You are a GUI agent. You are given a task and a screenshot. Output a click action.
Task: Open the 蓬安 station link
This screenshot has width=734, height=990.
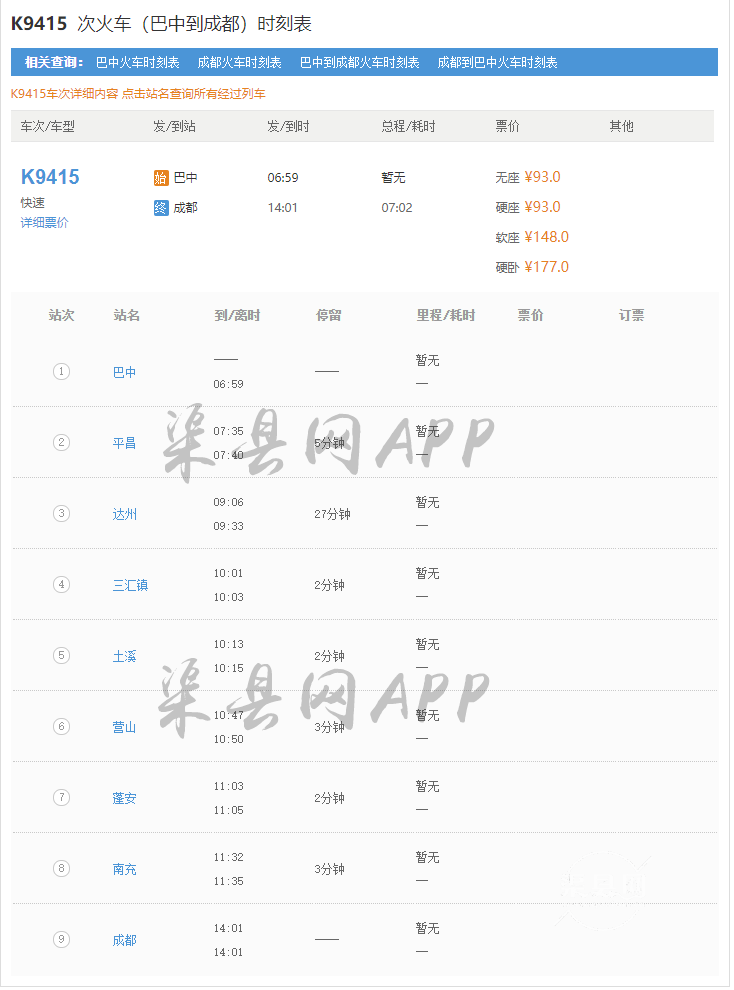(124, 798)
